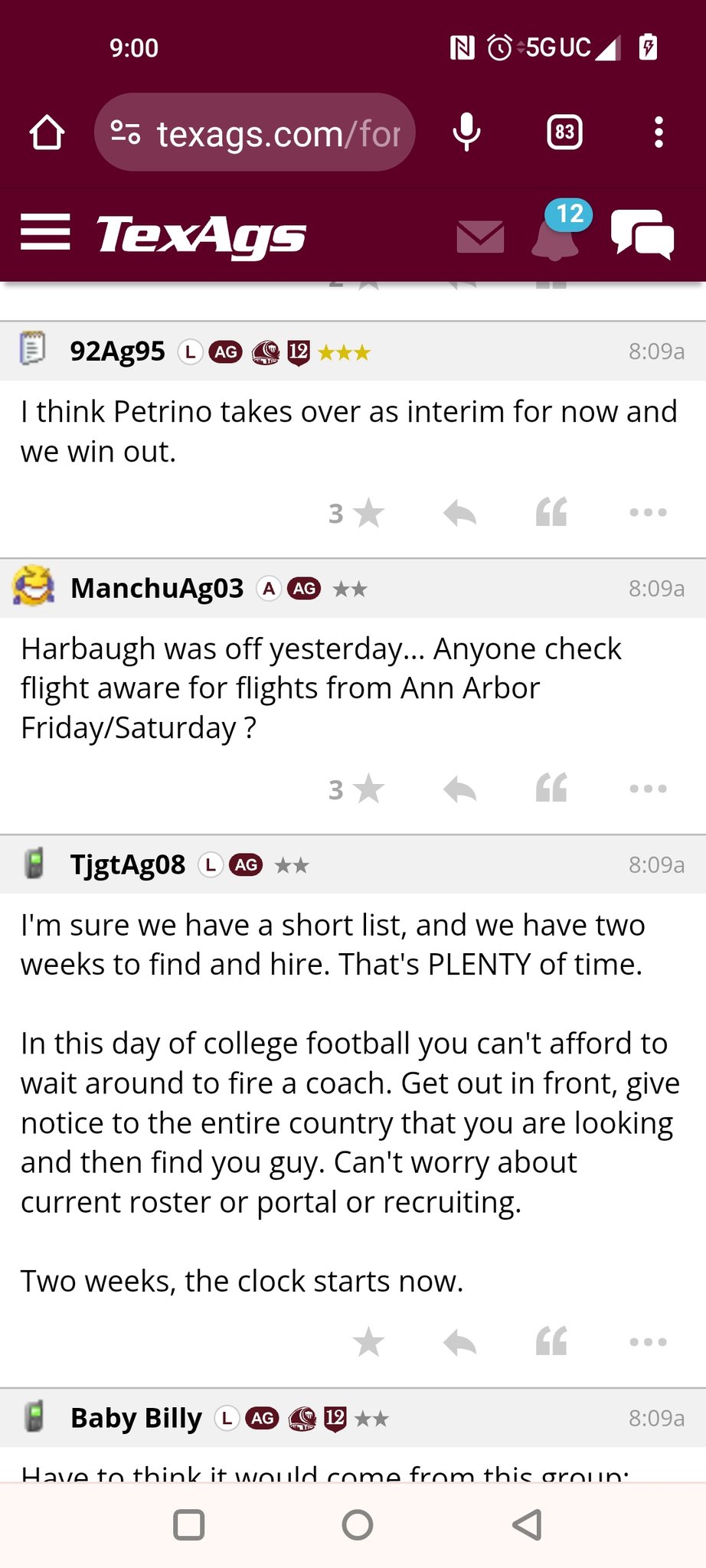Start voice search with the microphone
Viewport: 706px width, 1568px height.
[466, 132]
